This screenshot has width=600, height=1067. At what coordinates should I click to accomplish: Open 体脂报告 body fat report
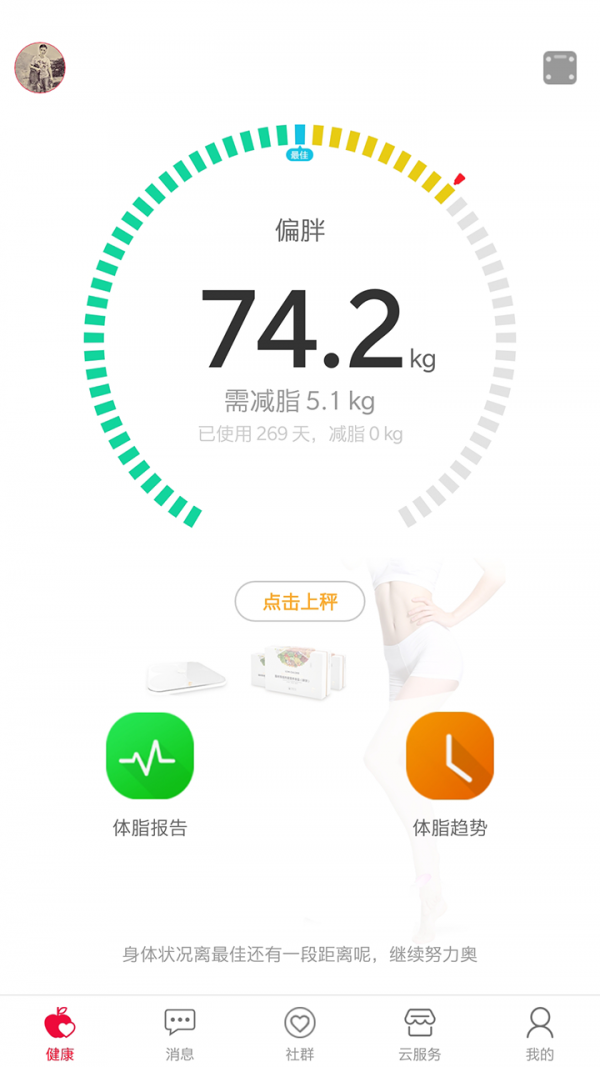pyautogui.click(x=150, y=756)
